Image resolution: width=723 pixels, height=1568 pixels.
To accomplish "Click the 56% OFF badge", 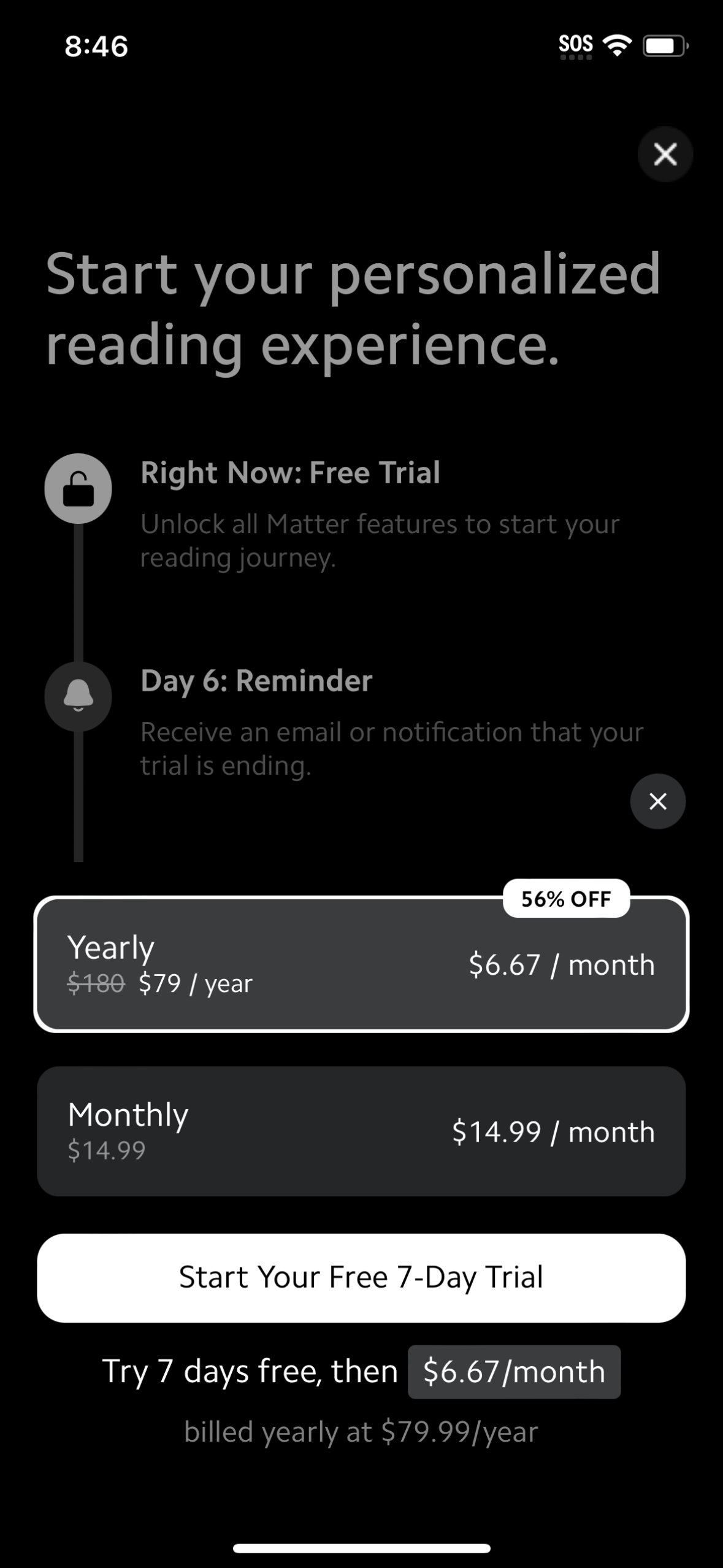I will [565, 898].
